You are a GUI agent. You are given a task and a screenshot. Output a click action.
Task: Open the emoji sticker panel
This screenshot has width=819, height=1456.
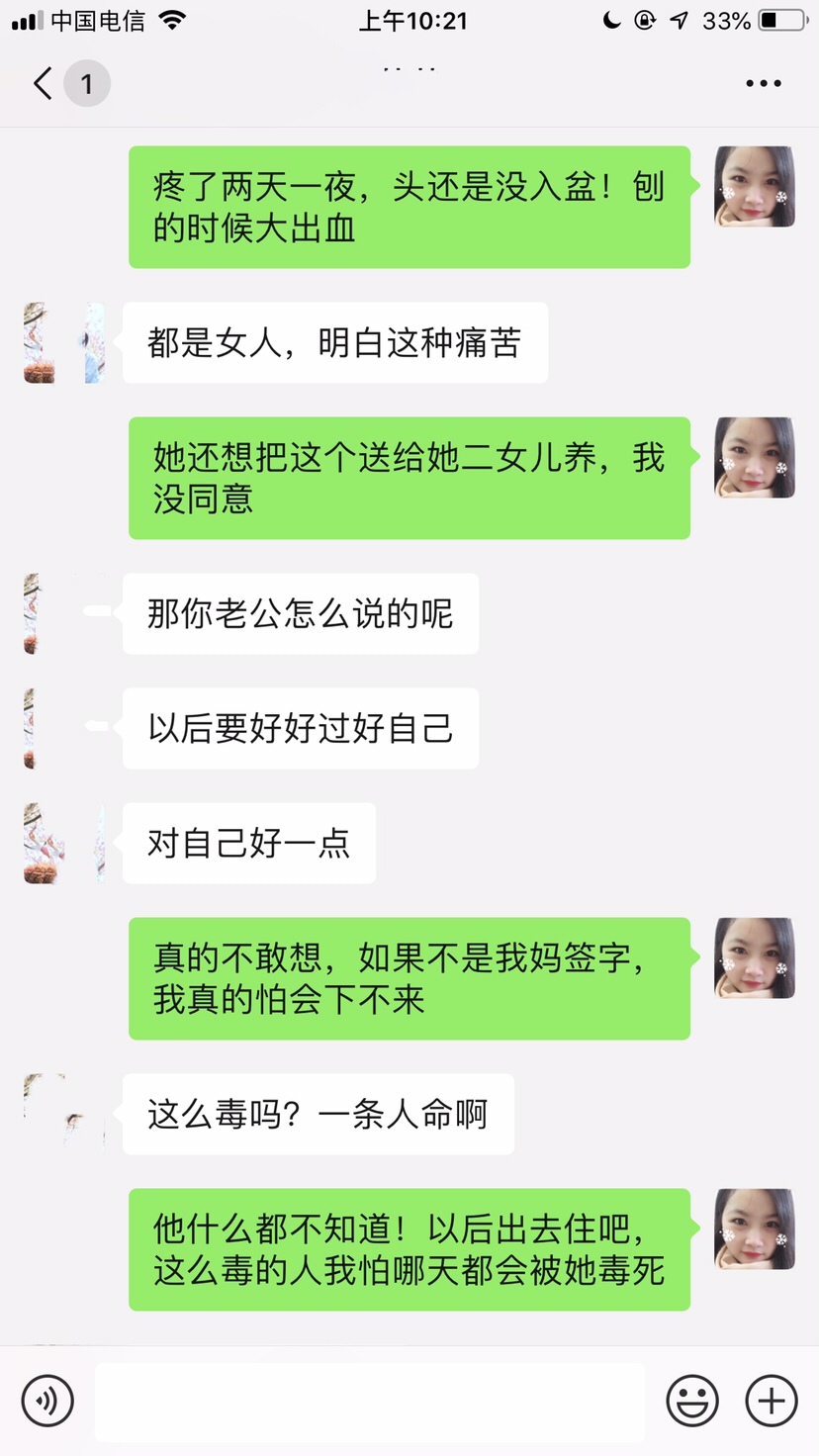pyautogui.click(x=692, y=1401)
